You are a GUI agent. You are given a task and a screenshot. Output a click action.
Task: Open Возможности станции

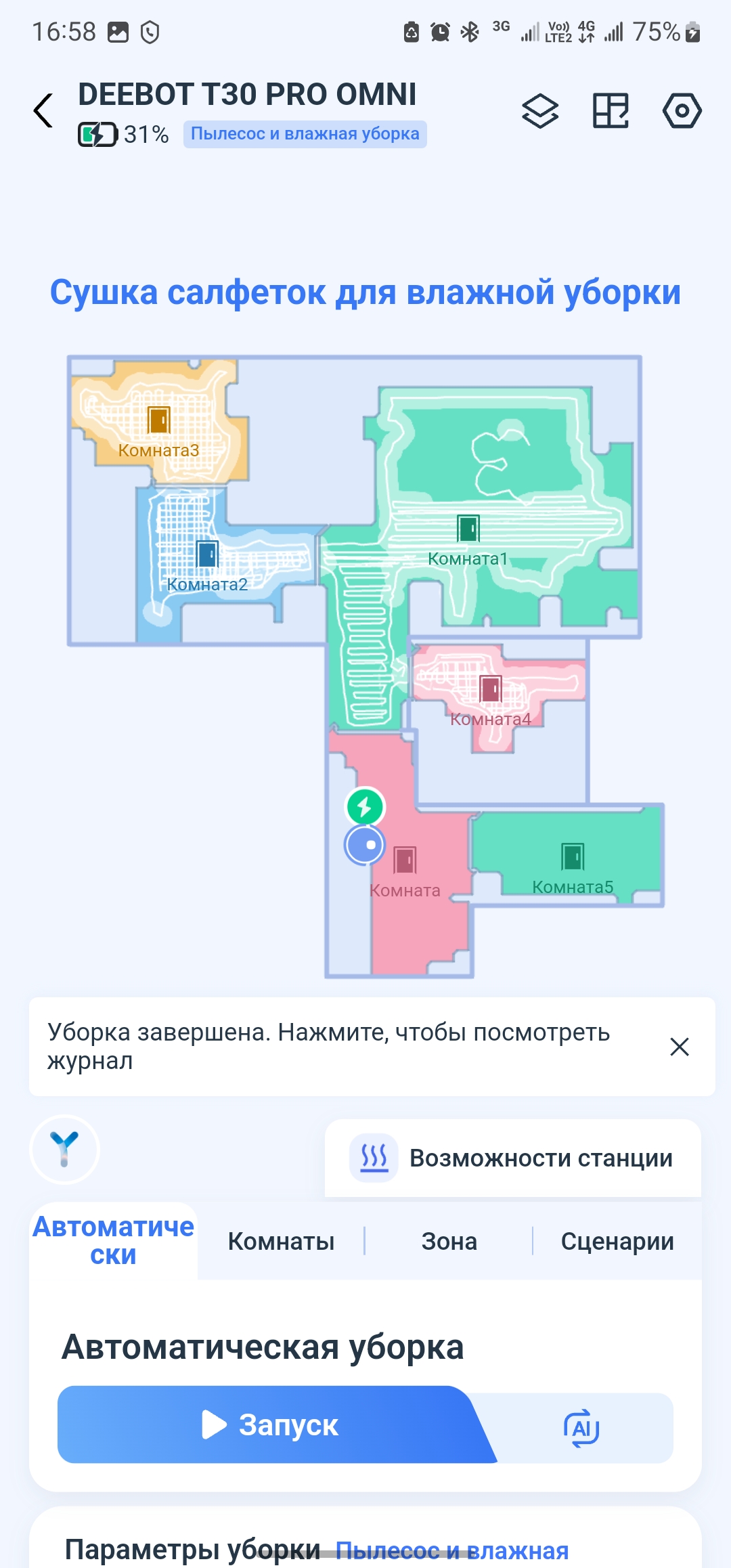(512, 1158)
